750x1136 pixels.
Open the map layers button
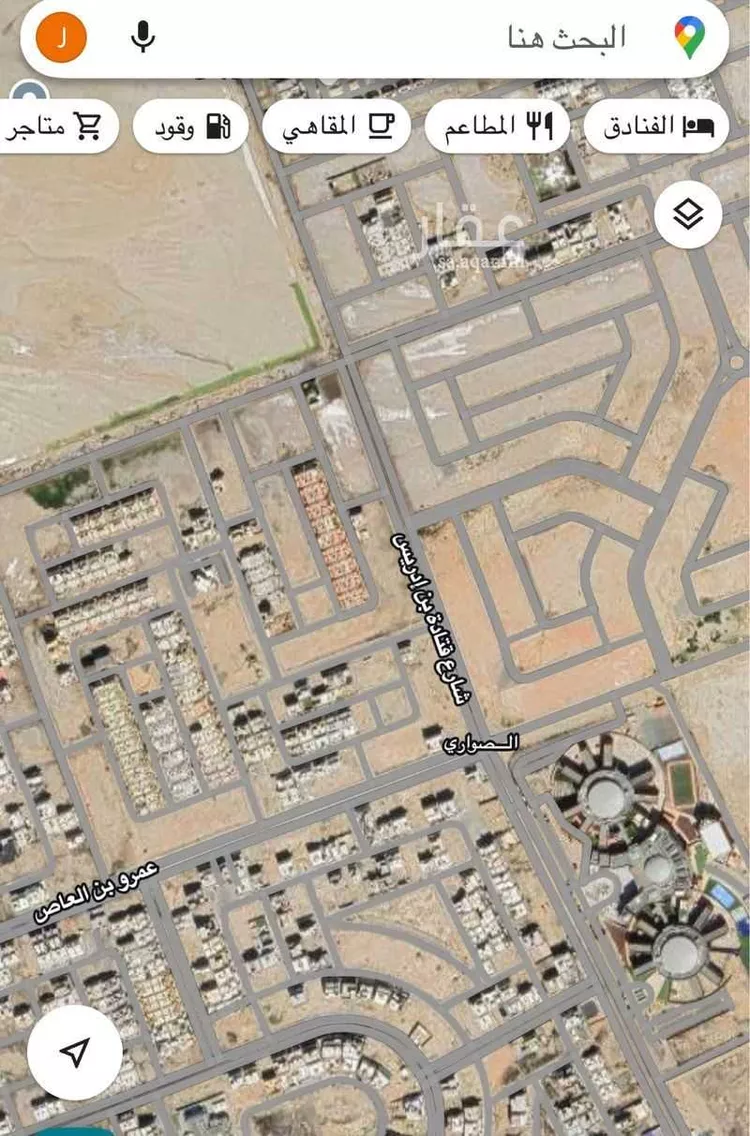pyautogui.click(x=688, y=214)
